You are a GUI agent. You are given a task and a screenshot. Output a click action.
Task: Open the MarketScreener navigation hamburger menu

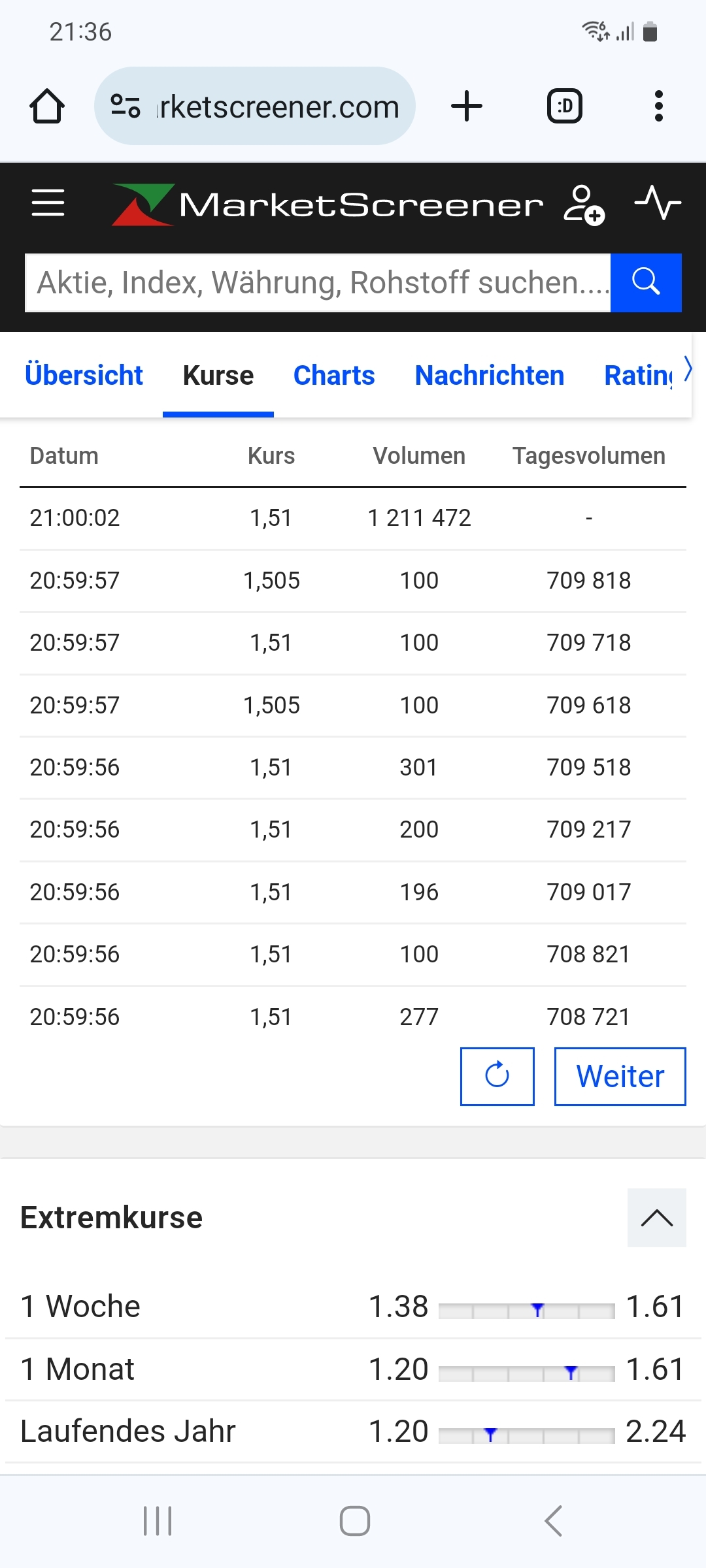[47, 204]
